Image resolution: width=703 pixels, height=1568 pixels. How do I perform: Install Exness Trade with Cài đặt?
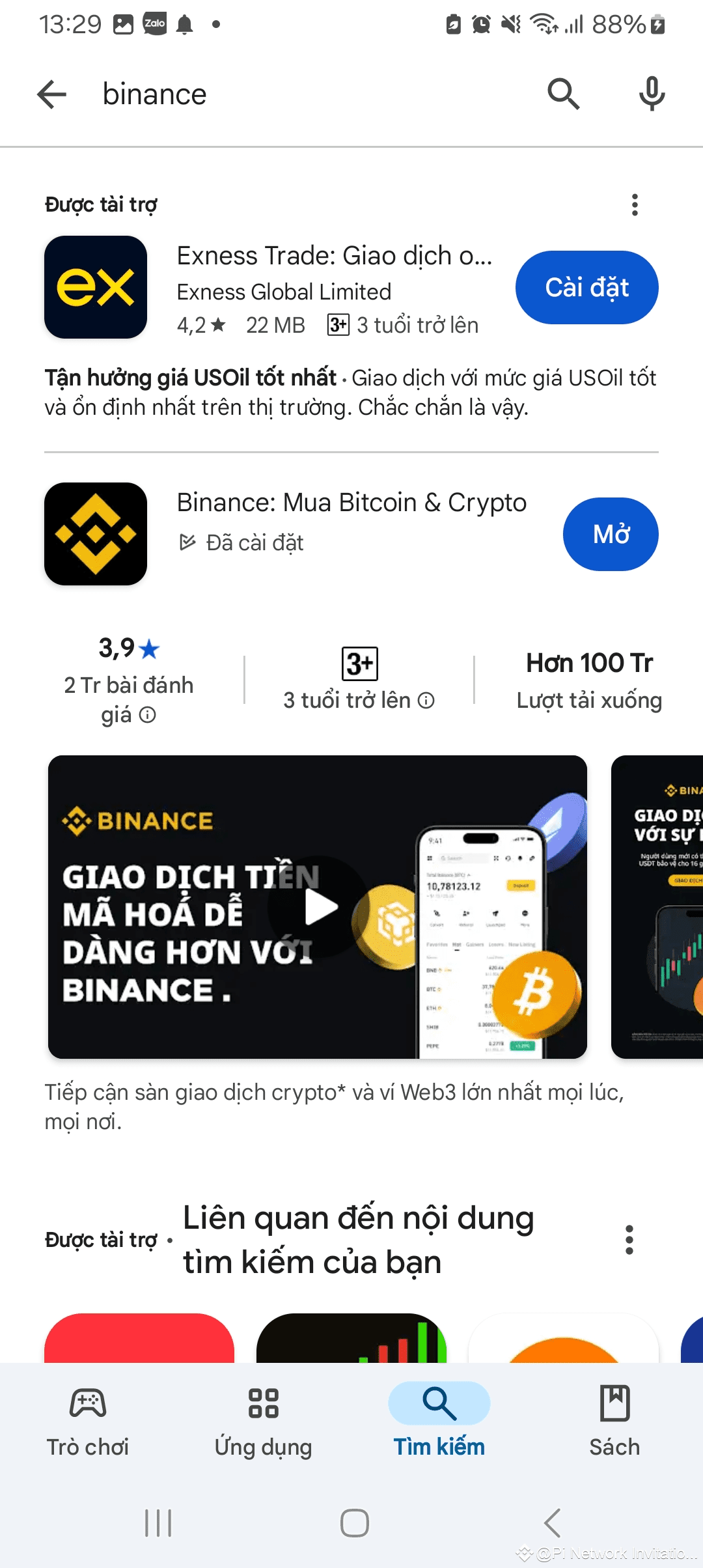click(586, 287)
